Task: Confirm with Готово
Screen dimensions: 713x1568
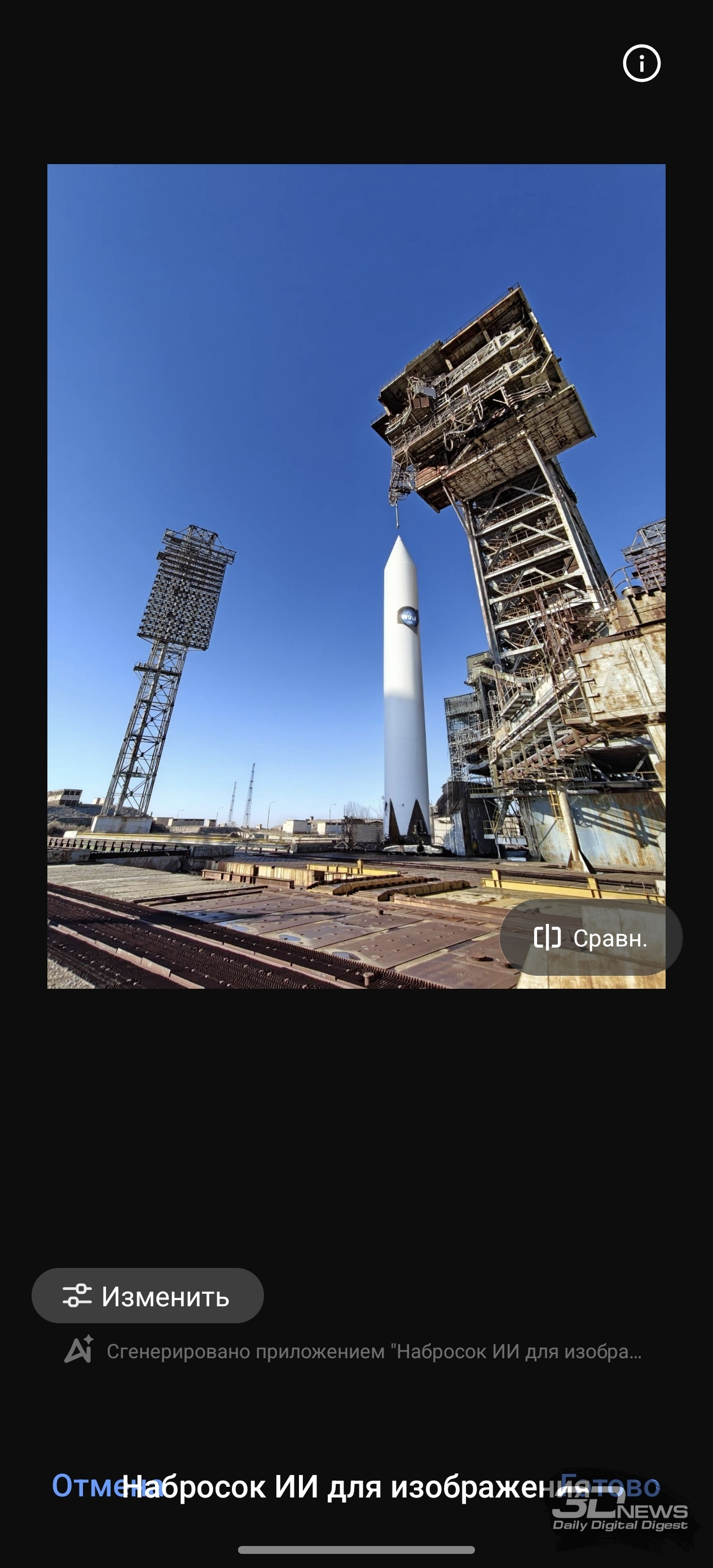Action: click(609, 1486)
